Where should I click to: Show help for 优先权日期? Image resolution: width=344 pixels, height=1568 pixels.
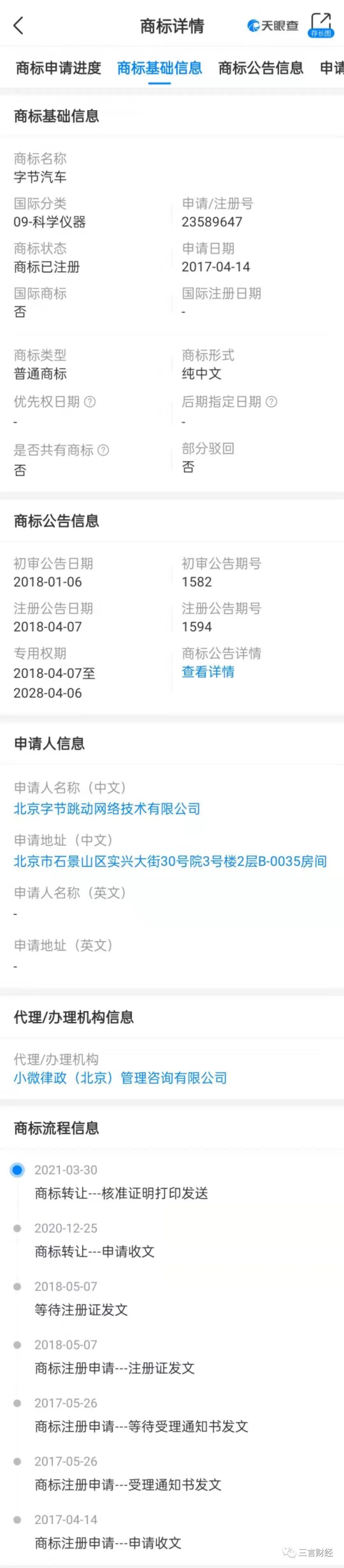(x=90, y=402)
